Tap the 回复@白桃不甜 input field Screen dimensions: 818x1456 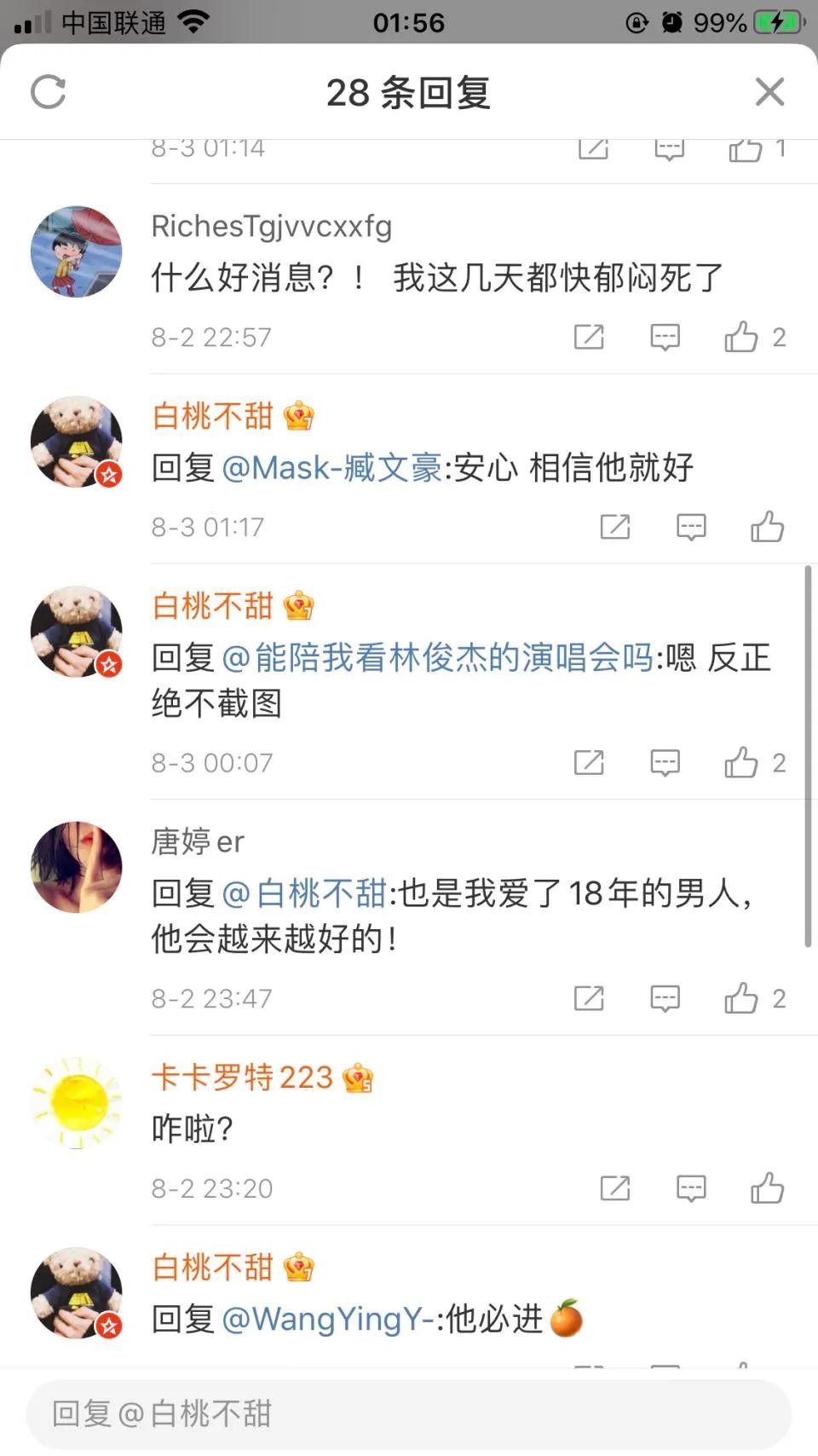pos(409,1413)
